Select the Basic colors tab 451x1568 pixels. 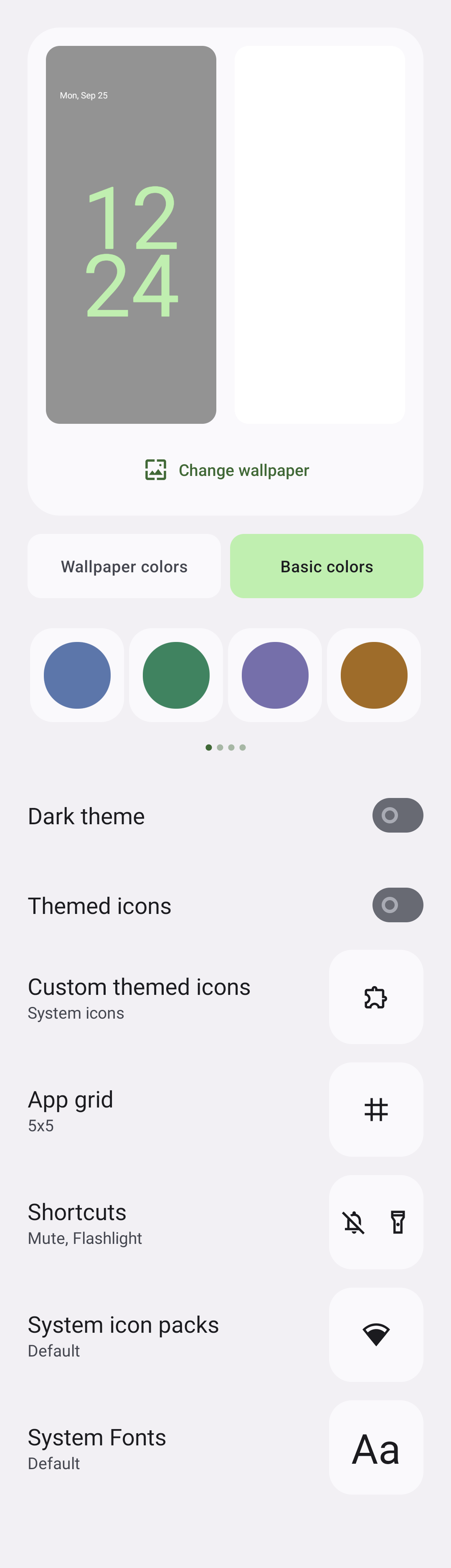[327, 566]
